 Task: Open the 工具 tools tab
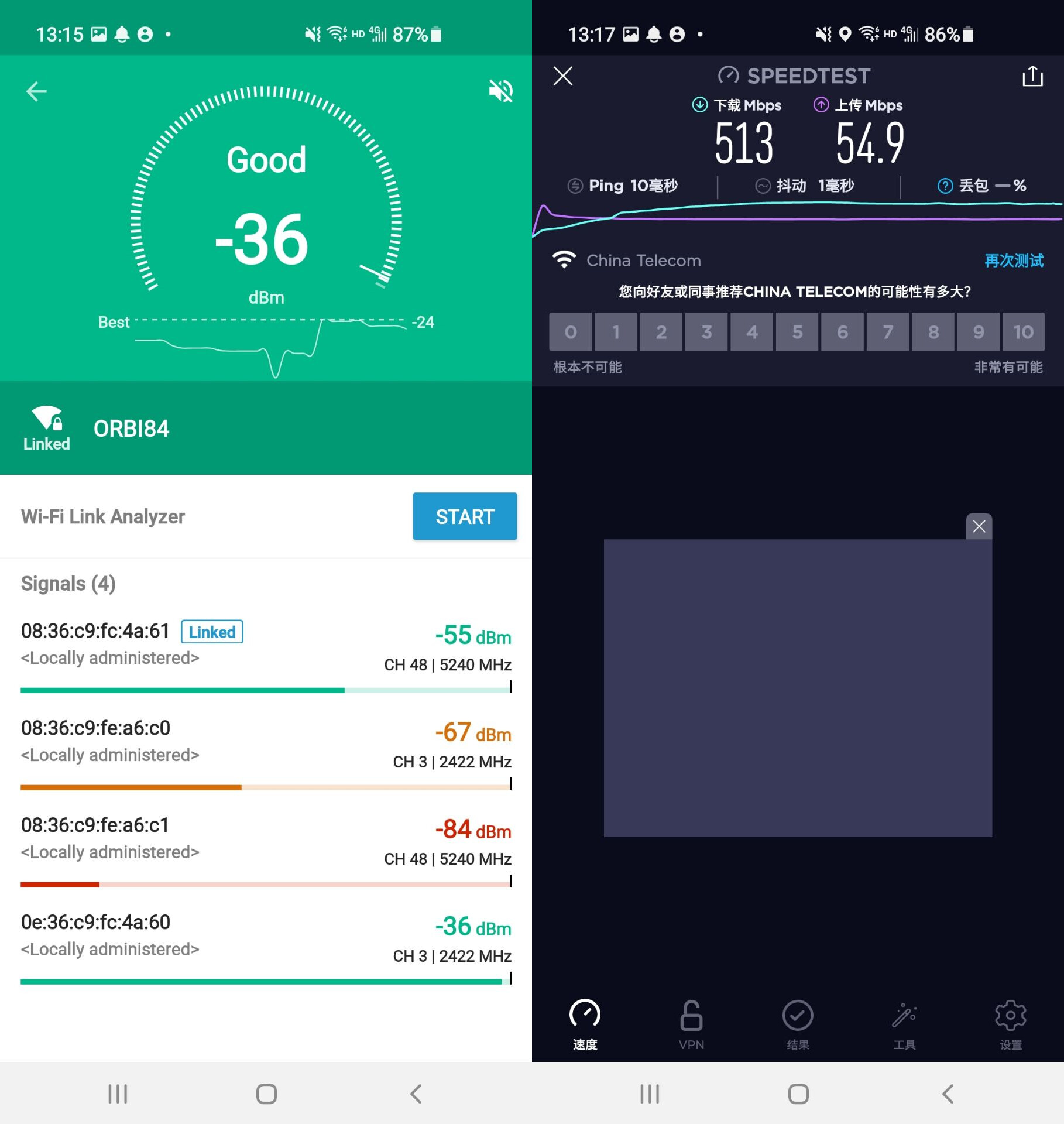pos(904,1023)
